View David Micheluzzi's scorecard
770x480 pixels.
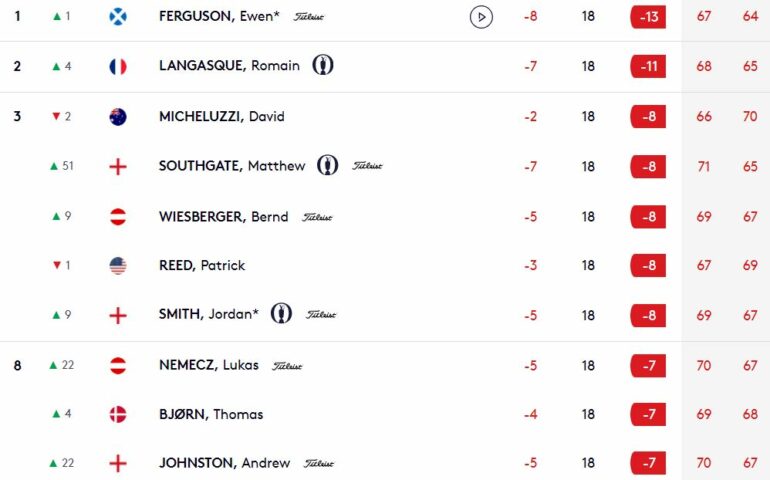pos(221,116)
